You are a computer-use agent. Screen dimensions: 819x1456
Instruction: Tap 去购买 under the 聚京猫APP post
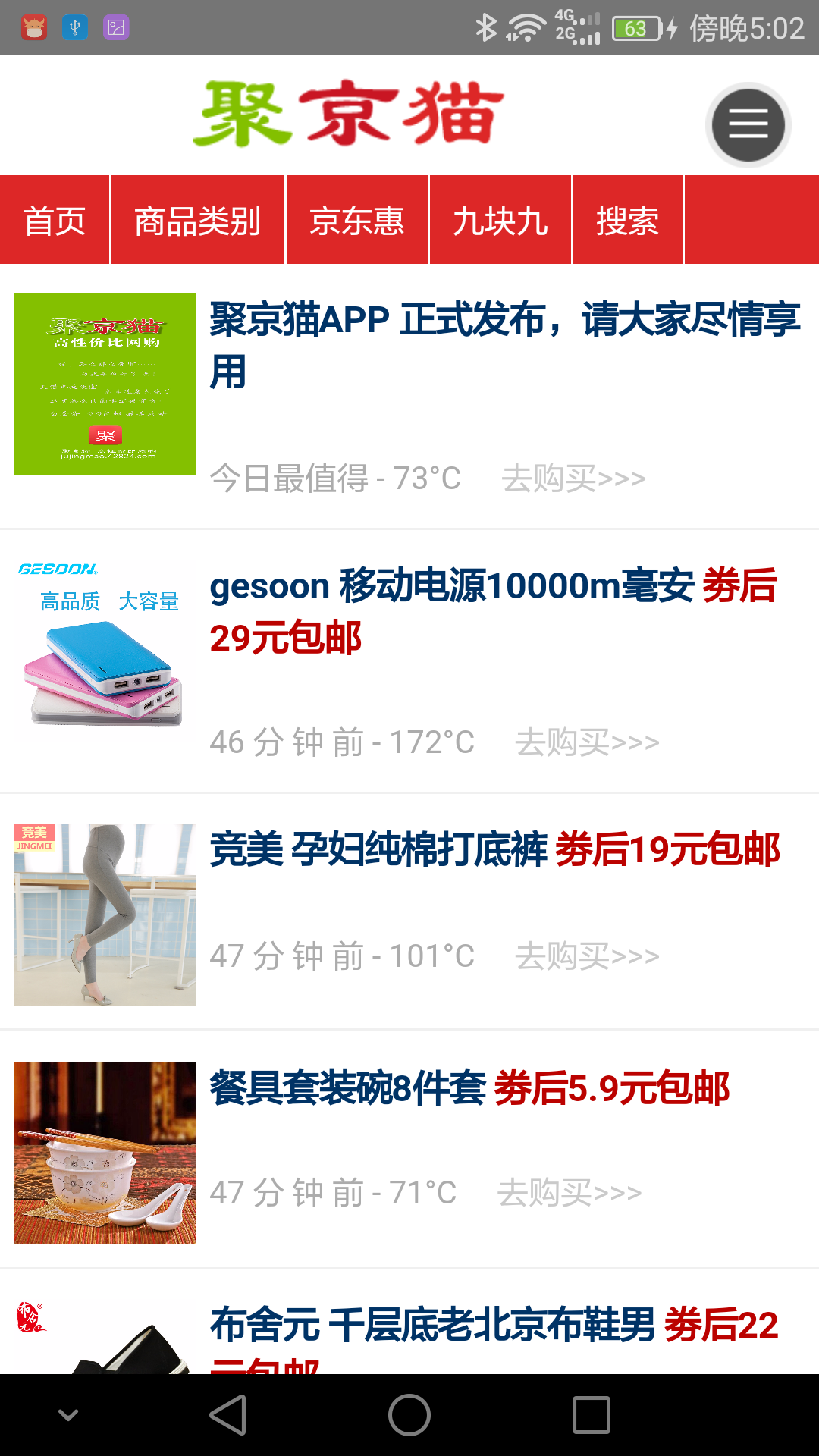click(573, 479)
